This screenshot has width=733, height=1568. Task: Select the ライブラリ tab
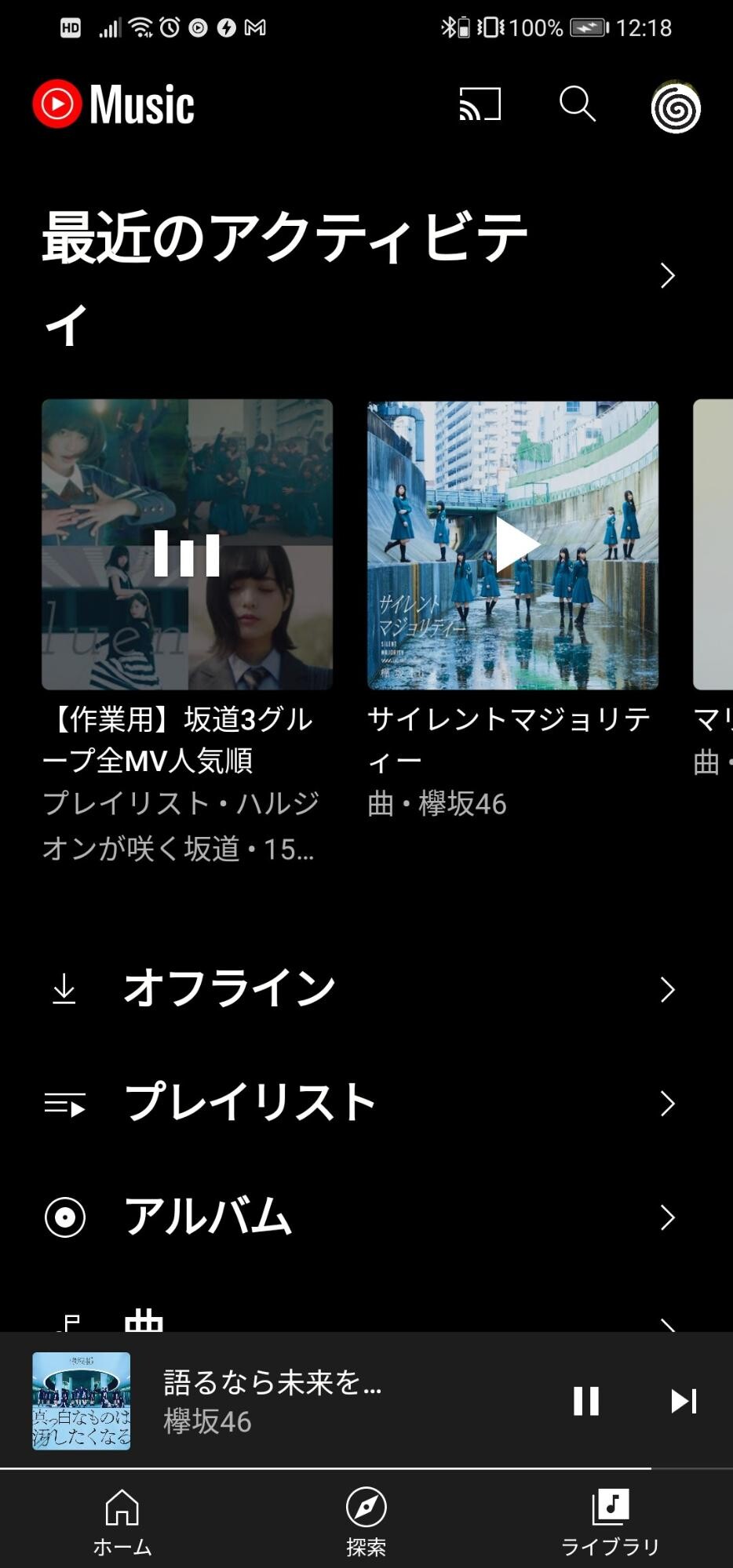point(610,1522)
